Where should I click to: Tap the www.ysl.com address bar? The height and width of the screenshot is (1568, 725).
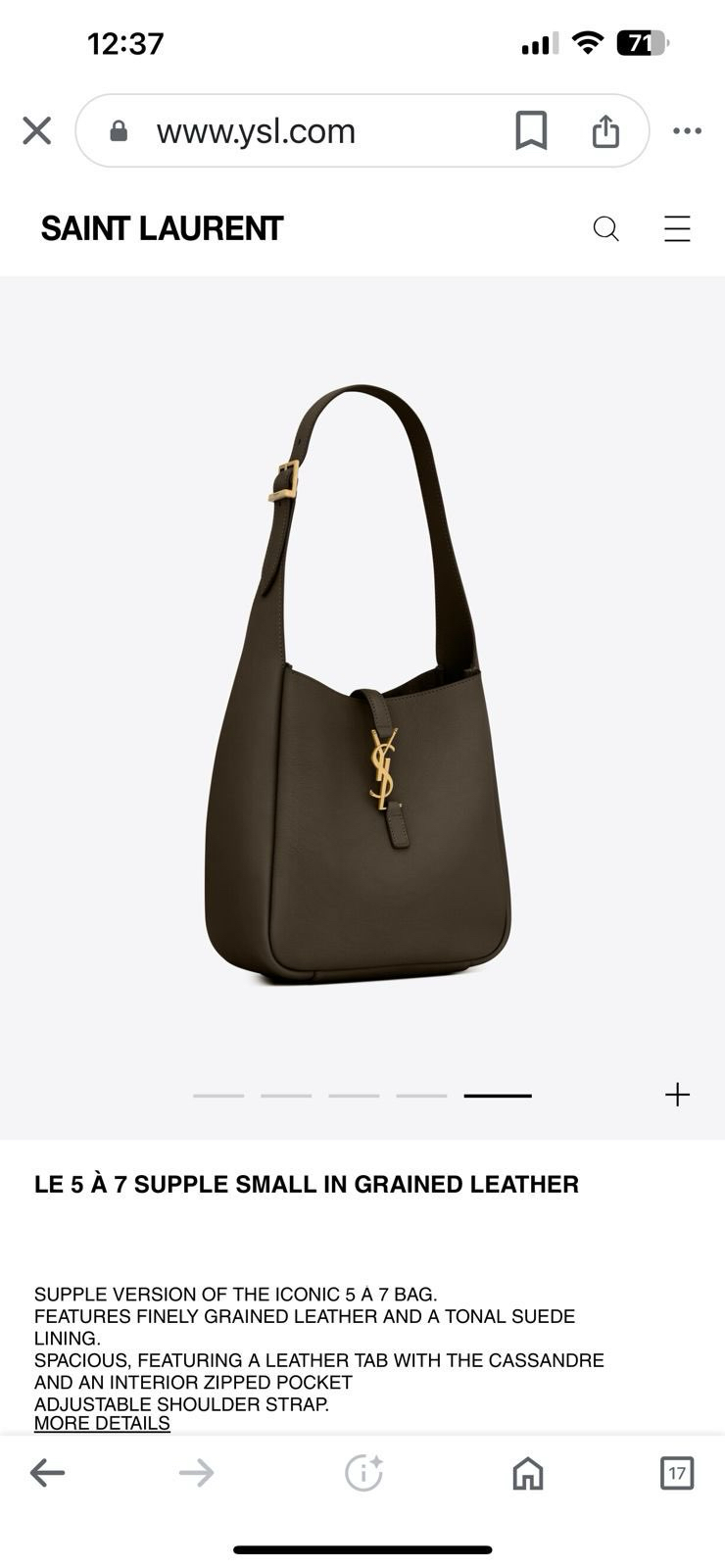click(294, 129)
